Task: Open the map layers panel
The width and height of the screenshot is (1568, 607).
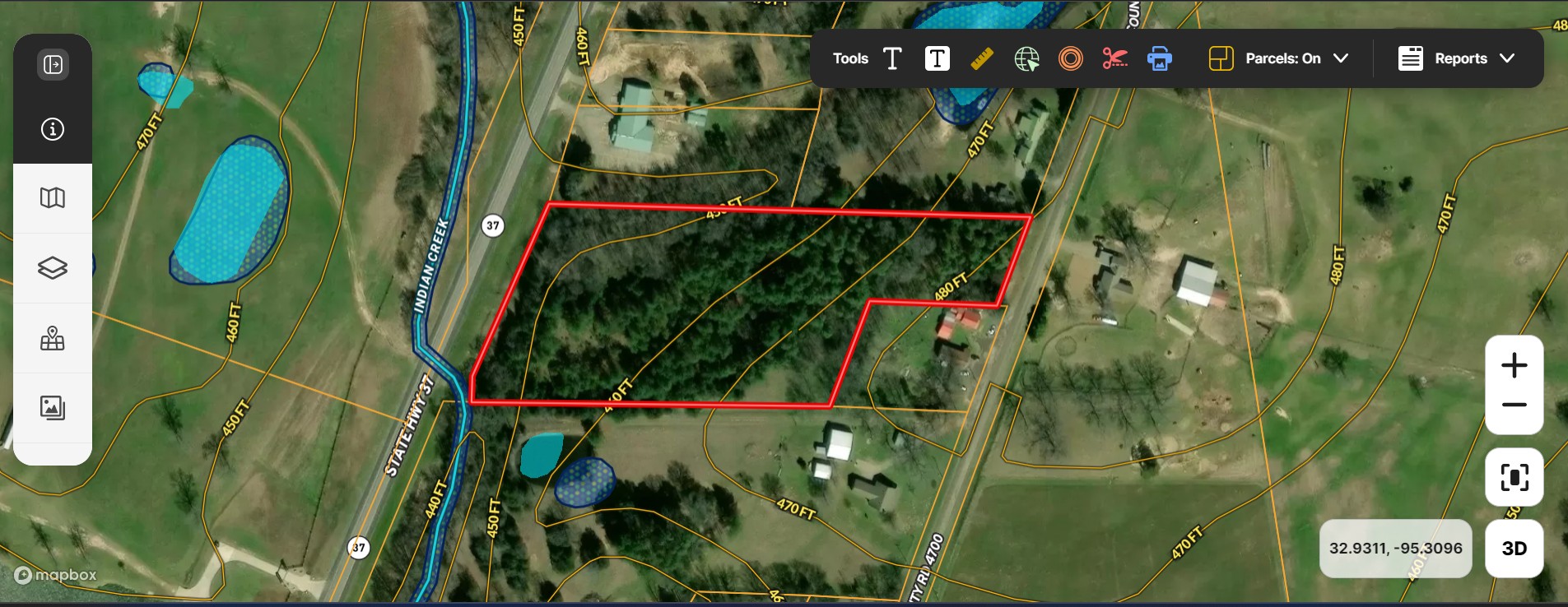Action: 53,268
